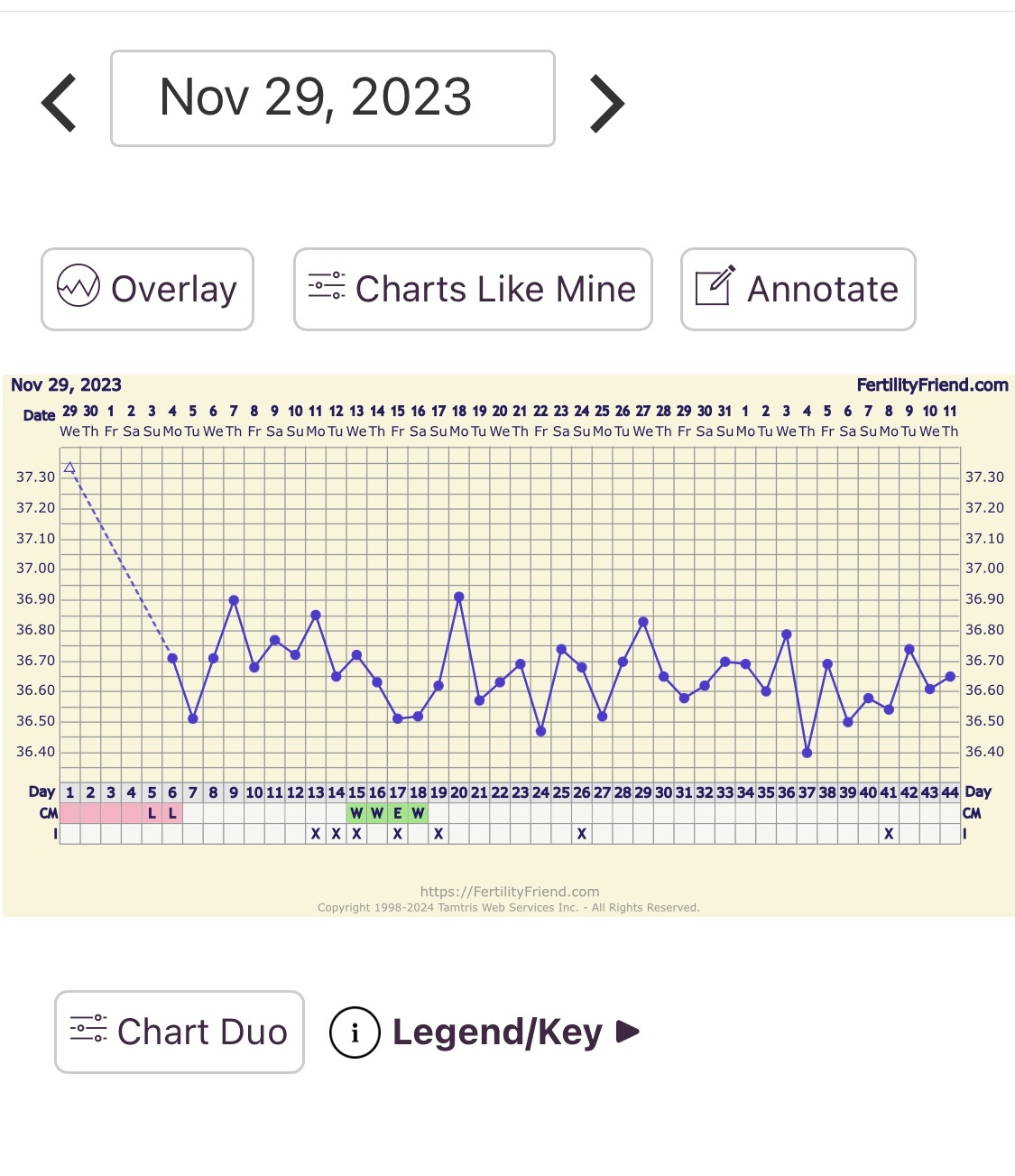Go to the previous chart
Image resolution: width=1015 pixels, height=1176 pixels.
coord(60,103)
